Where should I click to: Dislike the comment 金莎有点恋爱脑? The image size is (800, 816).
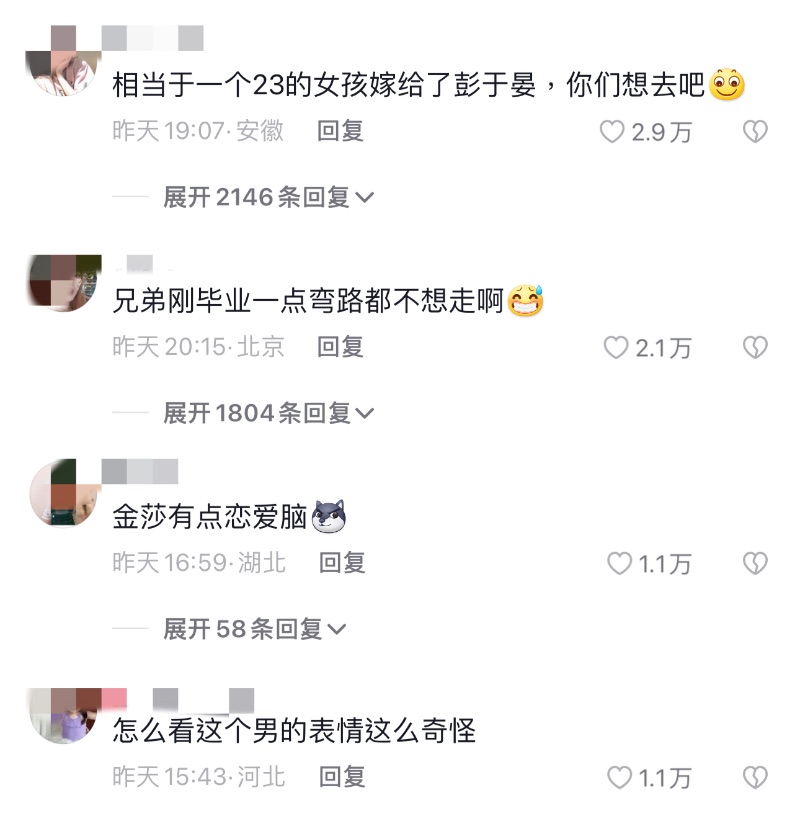[x=754, y=564]
